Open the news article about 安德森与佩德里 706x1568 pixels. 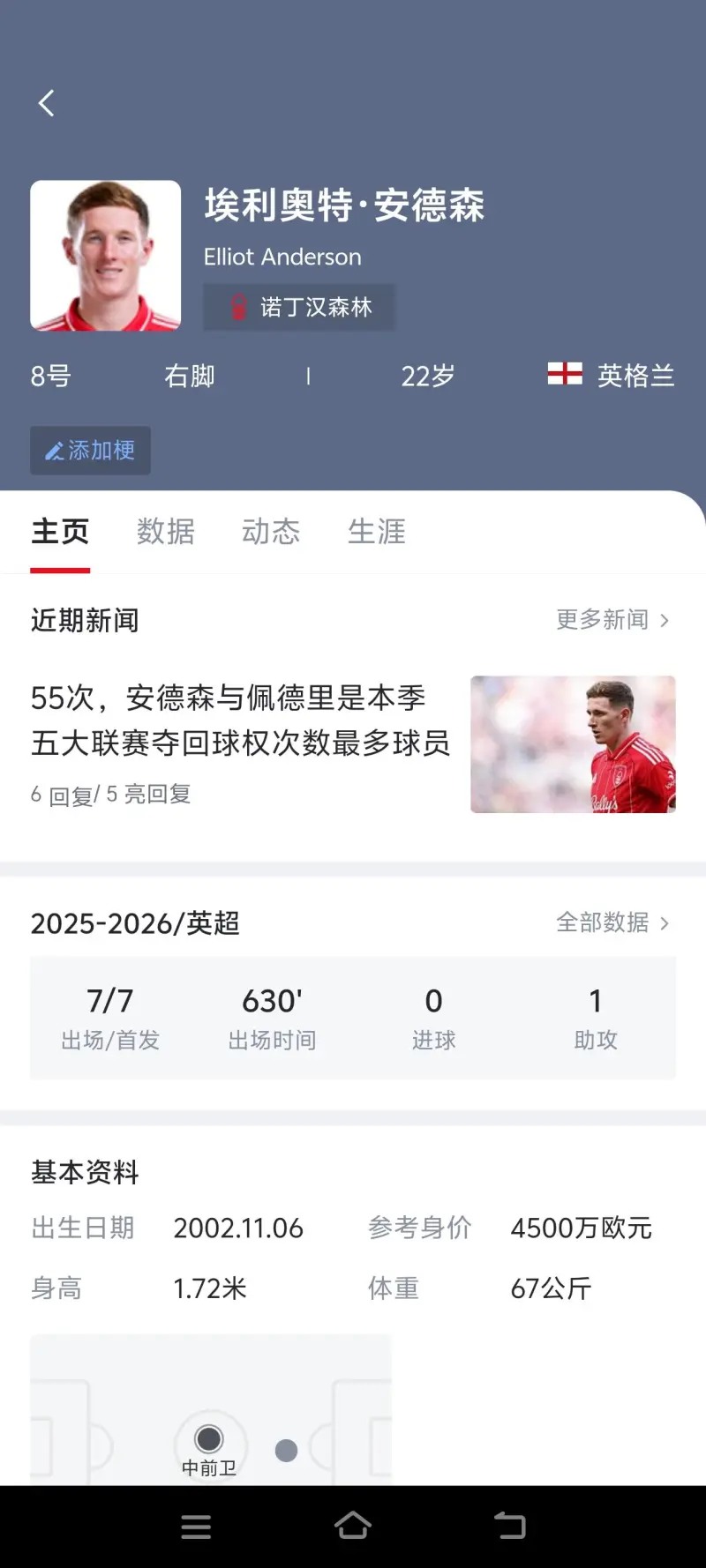click(x=240, y=721)
